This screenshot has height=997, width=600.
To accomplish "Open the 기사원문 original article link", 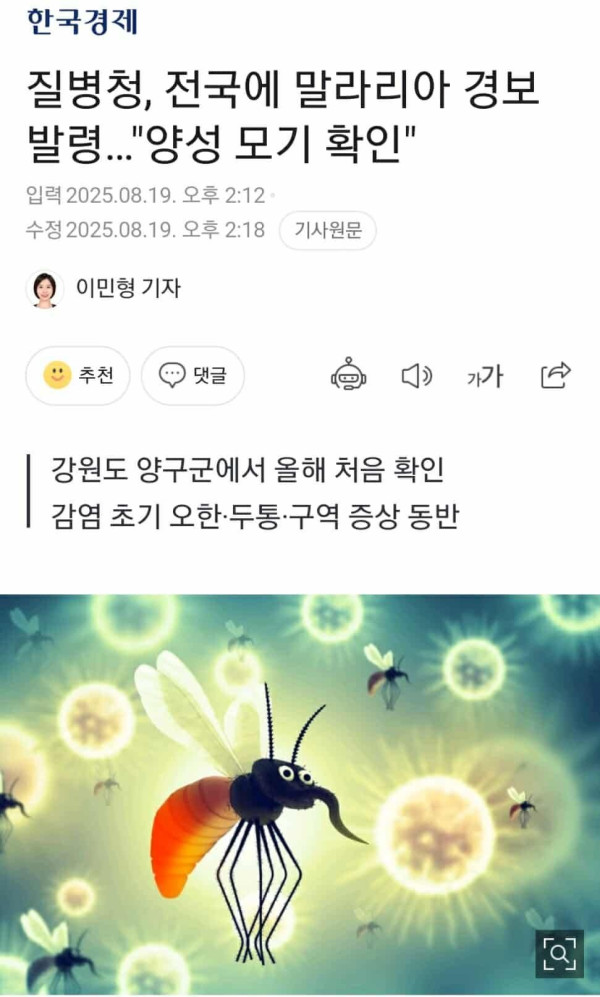I will (327, 231).
